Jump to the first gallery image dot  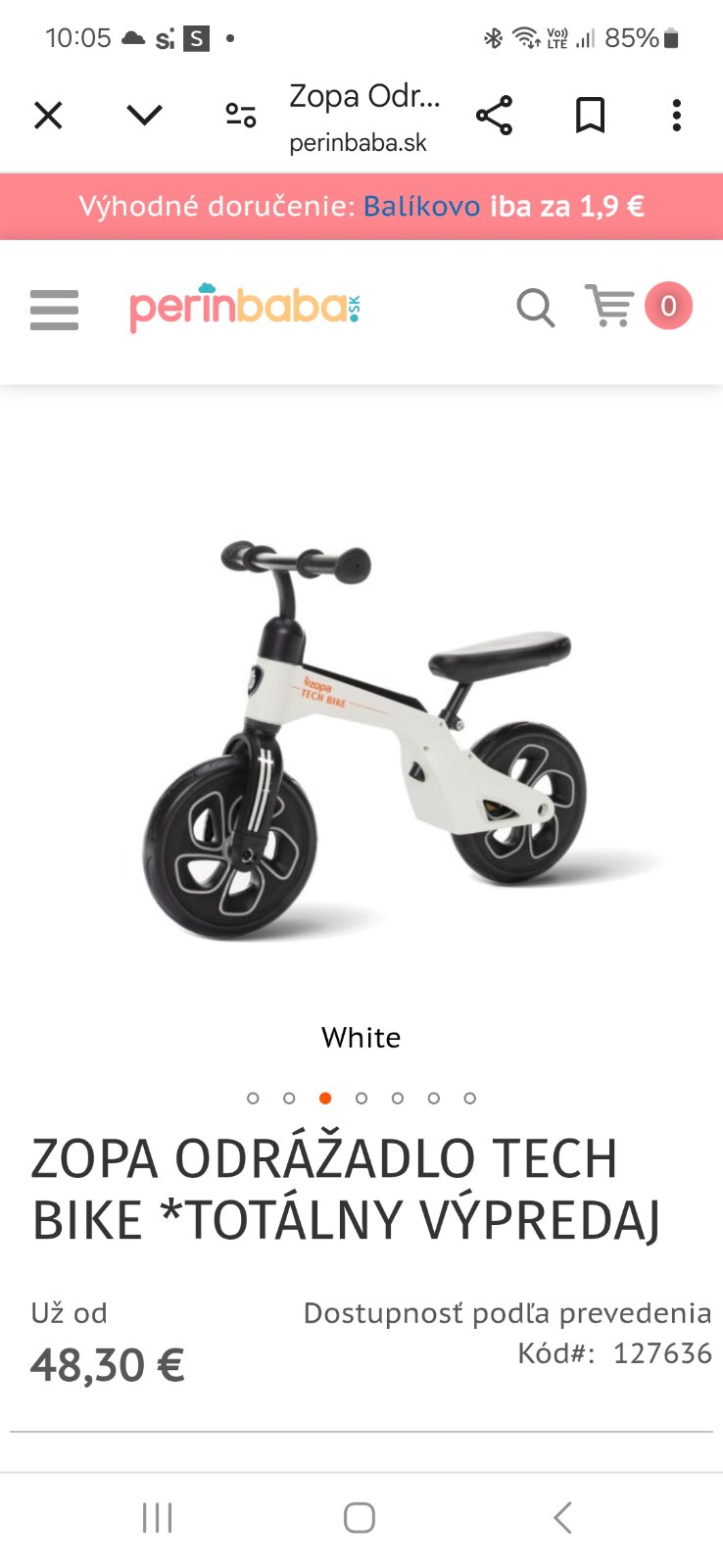(x=253, y=1099)
